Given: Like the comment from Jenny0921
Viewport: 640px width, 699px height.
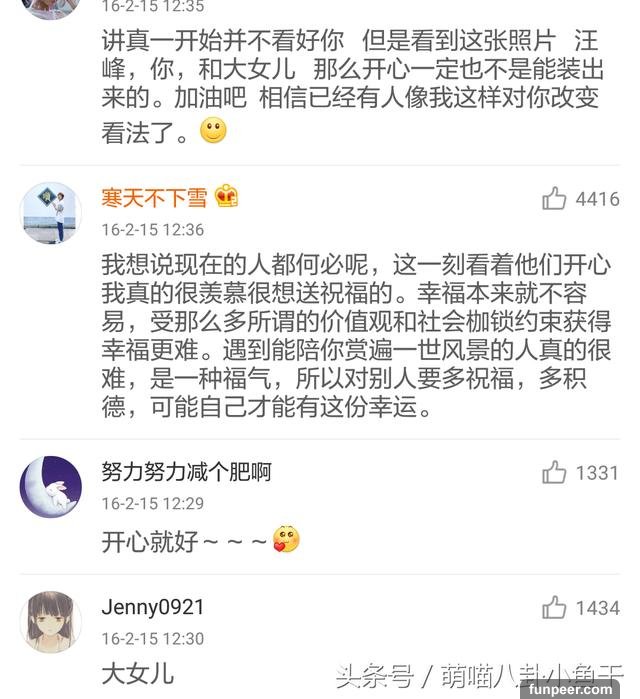Looking at the screenshot, I should 555,607.
